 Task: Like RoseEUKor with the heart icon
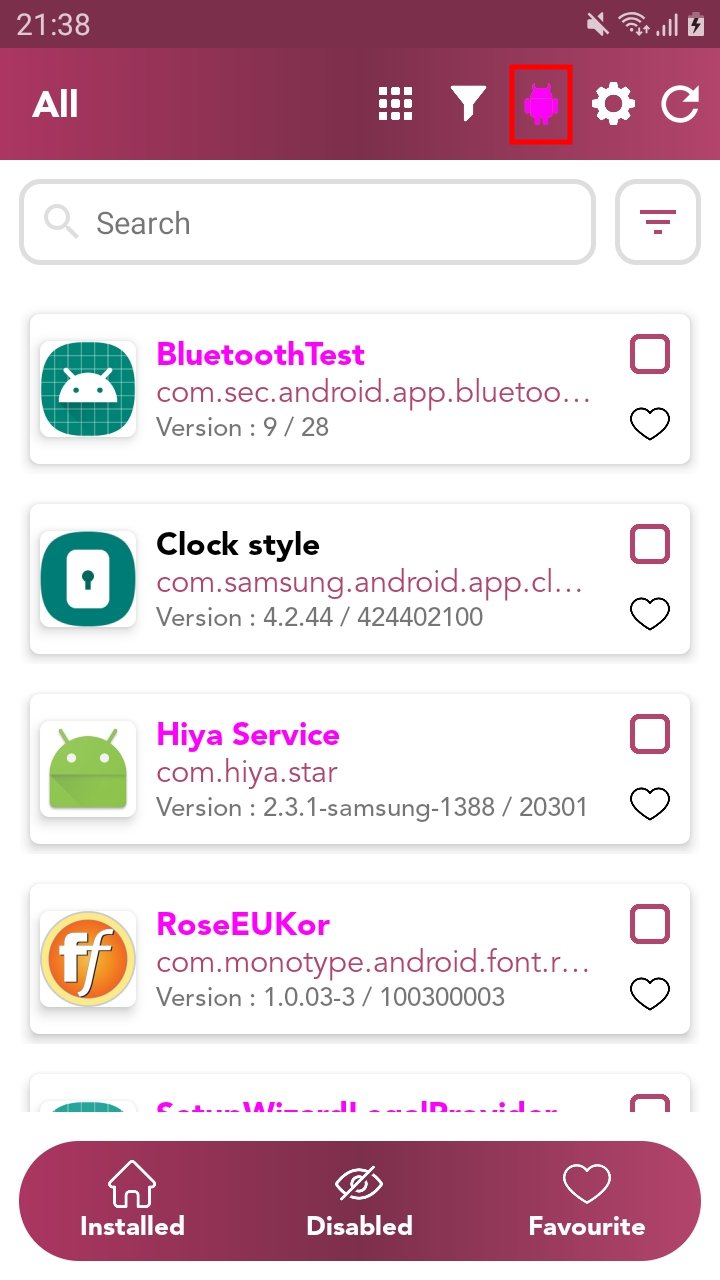[650, 994]
